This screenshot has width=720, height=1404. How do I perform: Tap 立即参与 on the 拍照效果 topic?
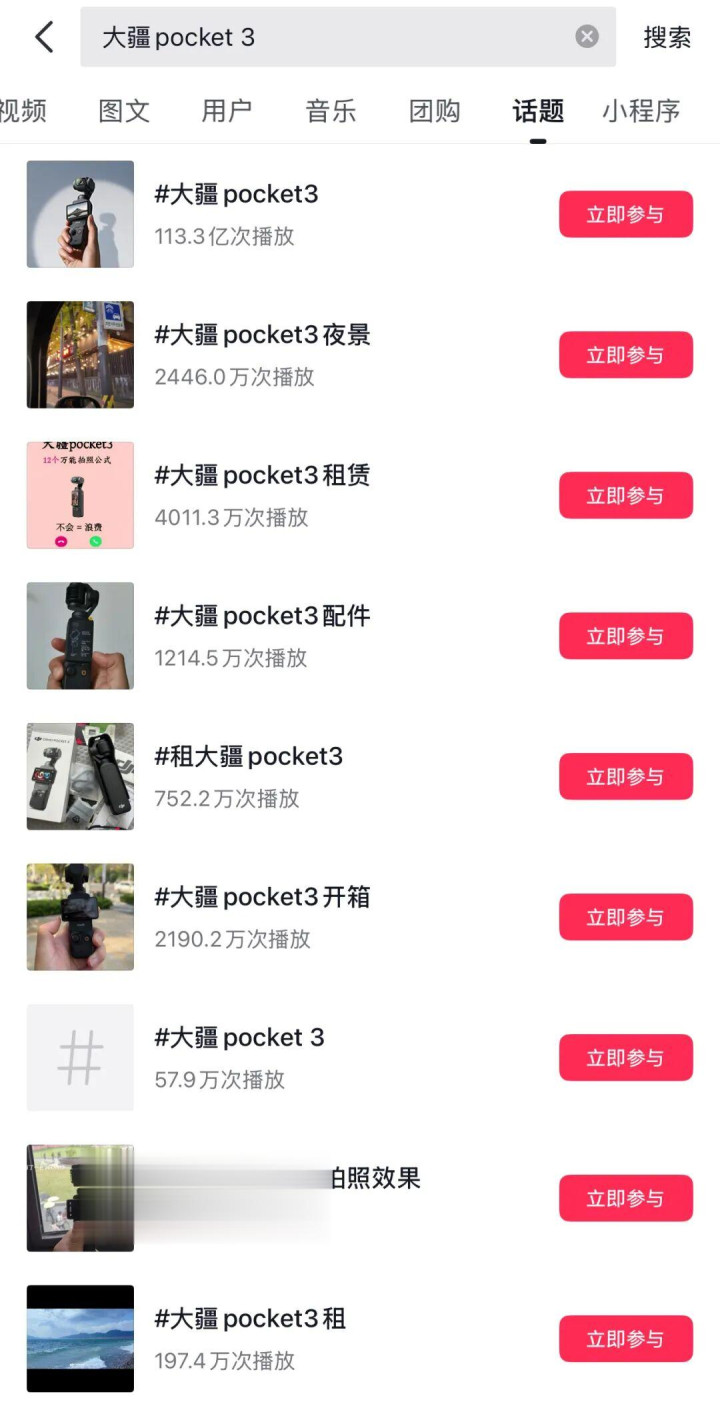tap(625, 1198)
